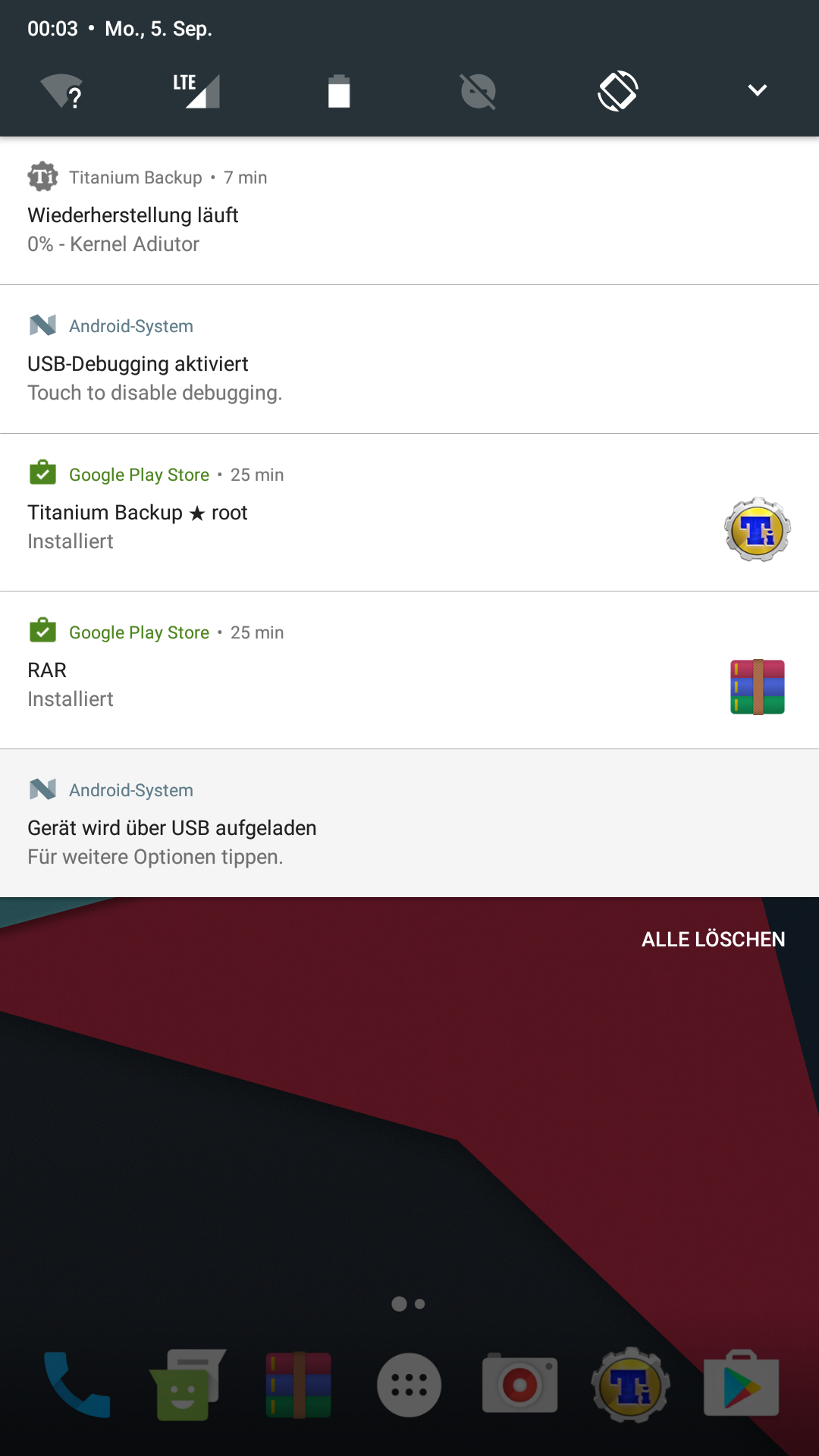Toggle the Do Not Disturb tile
The width and height of the screenshot is (819, 1456).
(x=479, y=92)
